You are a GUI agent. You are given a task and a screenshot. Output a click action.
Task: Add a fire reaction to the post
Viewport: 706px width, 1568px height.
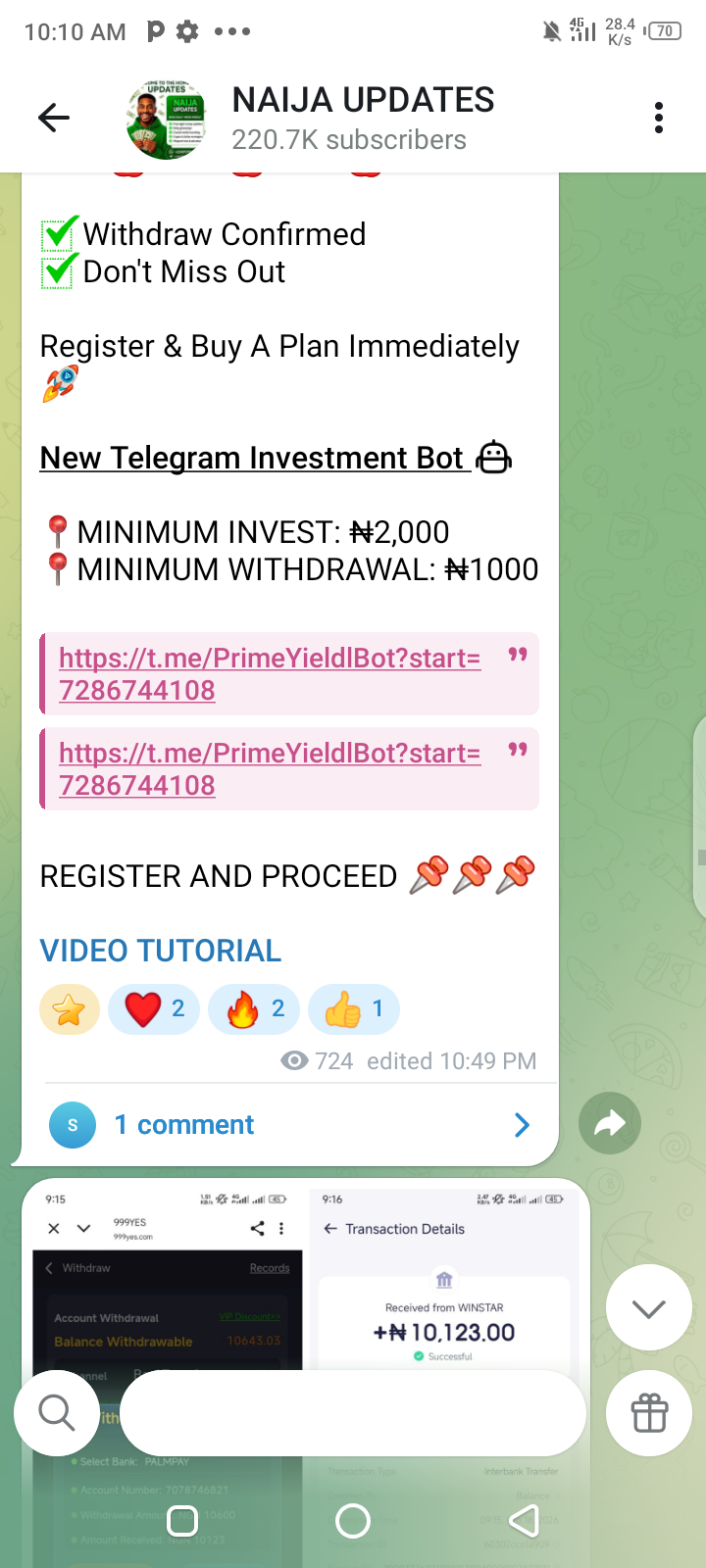[x=254, y=1009]
